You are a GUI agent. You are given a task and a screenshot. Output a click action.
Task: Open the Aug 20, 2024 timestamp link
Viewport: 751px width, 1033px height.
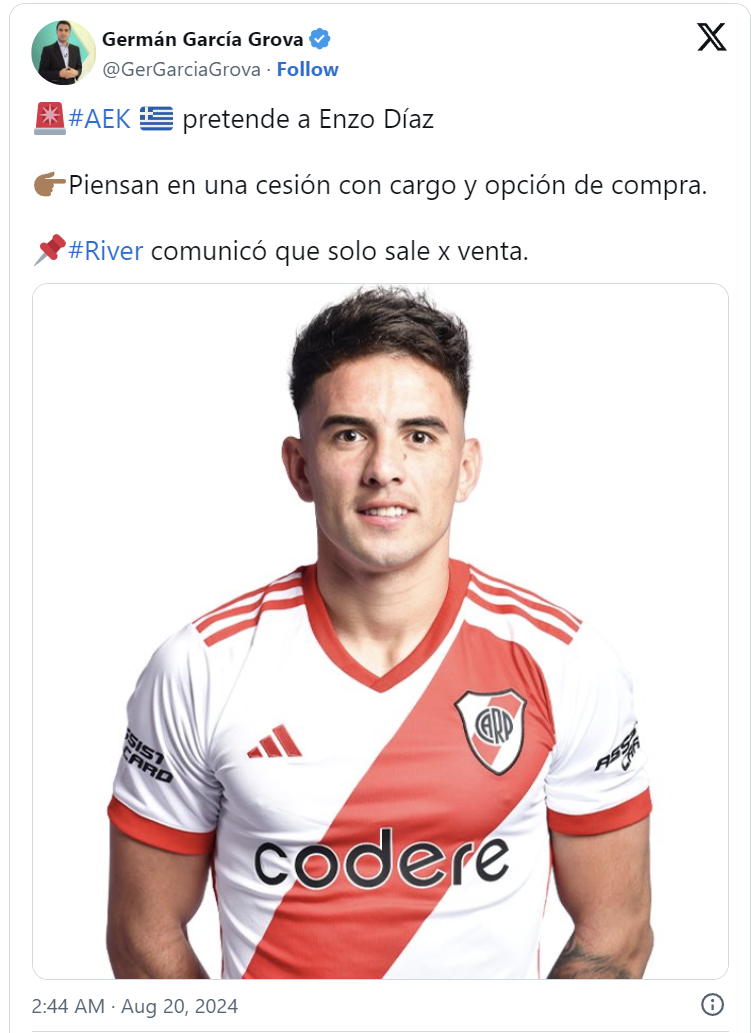tap(134, 1005)
